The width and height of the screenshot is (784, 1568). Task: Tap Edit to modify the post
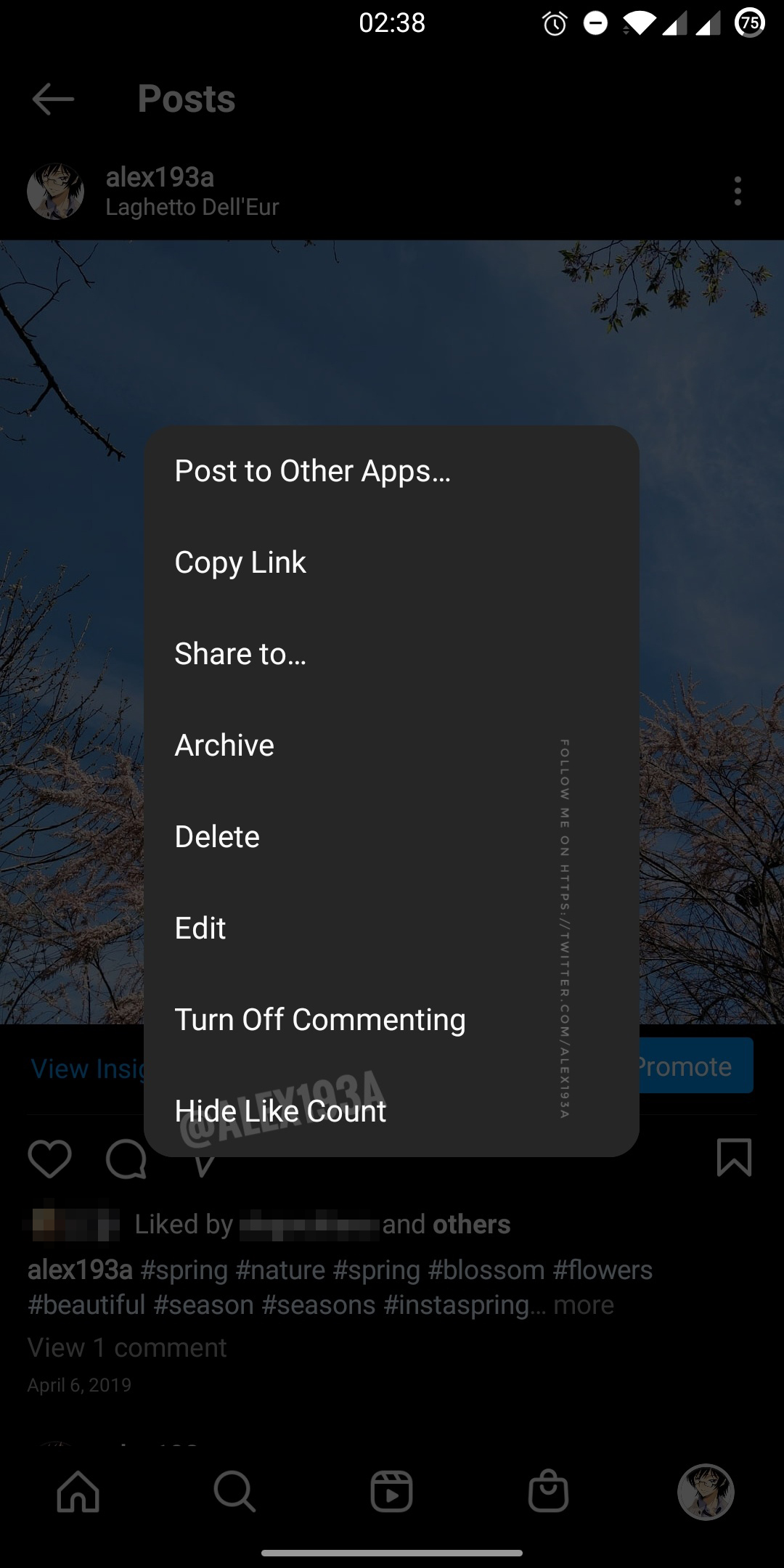200,929
